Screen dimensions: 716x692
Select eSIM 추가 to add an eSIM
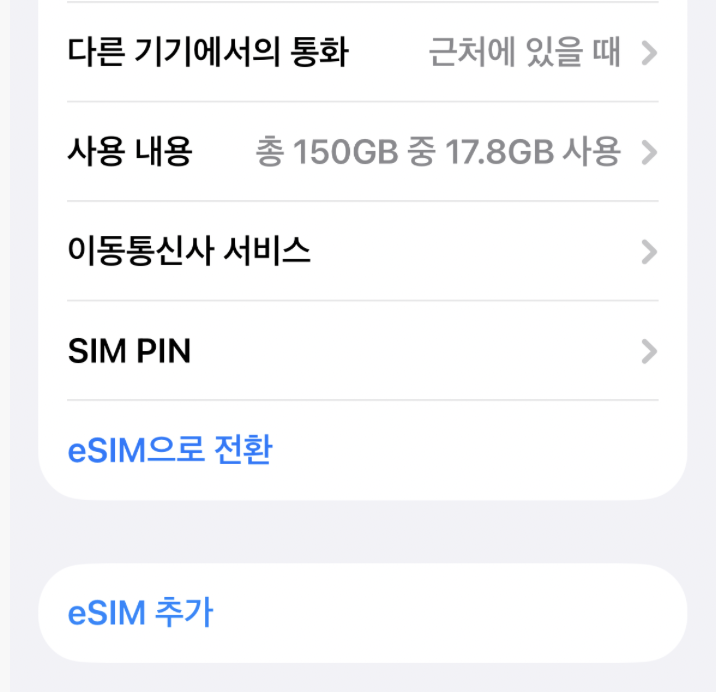[140, 612]
